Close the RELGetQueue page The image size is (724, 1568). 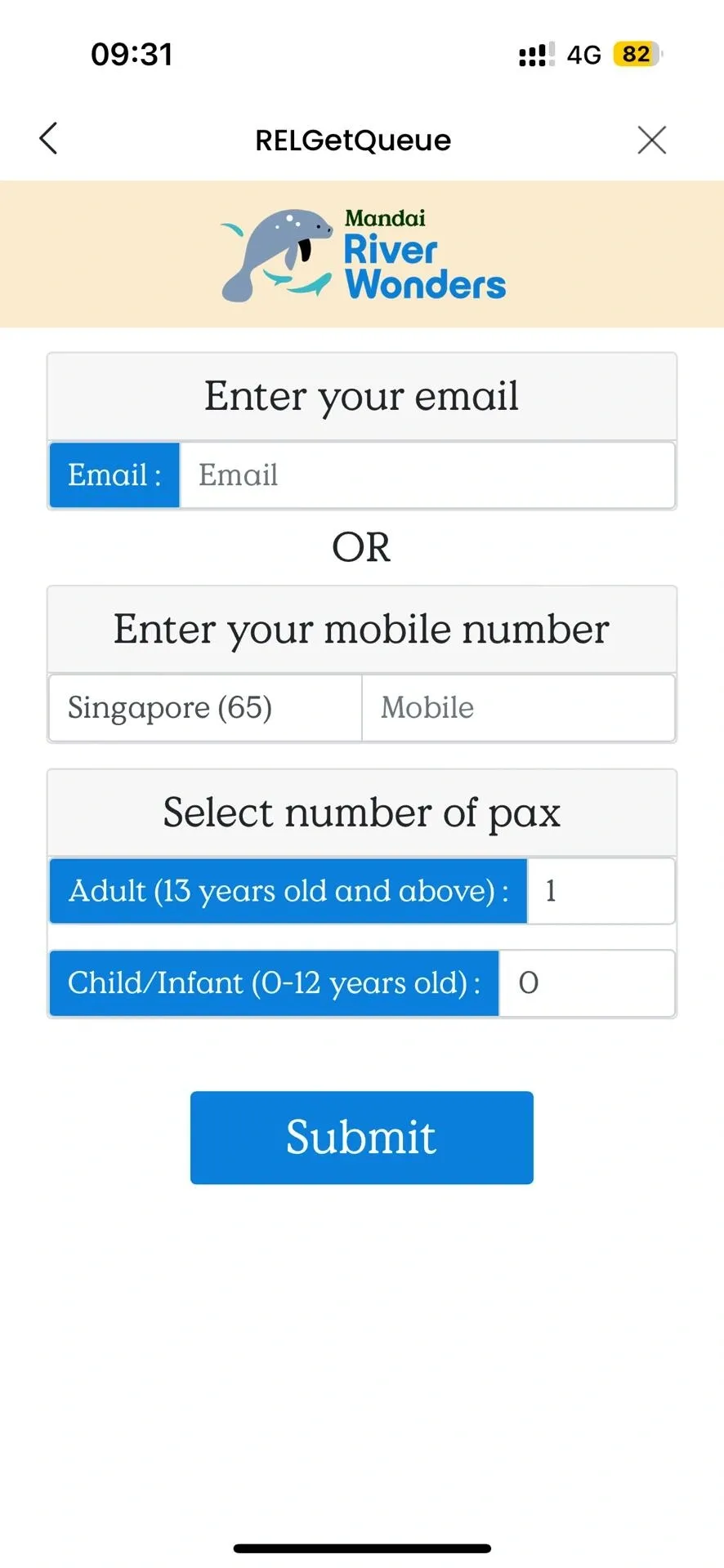[651, 140]
